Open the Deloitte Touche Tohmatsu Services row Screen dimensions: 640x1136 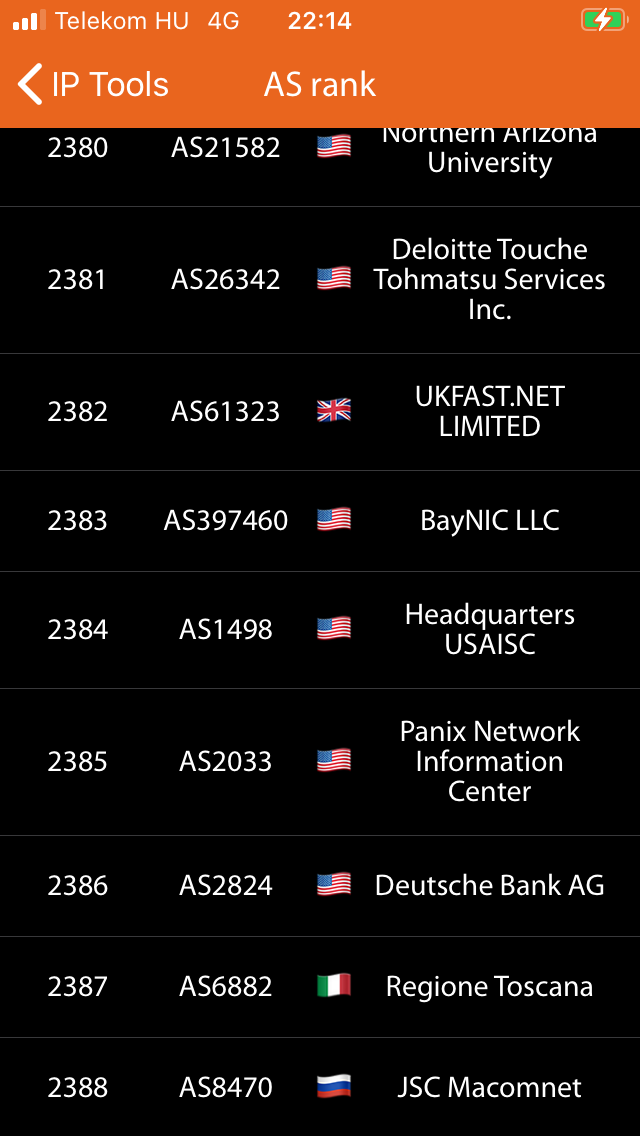320,280
